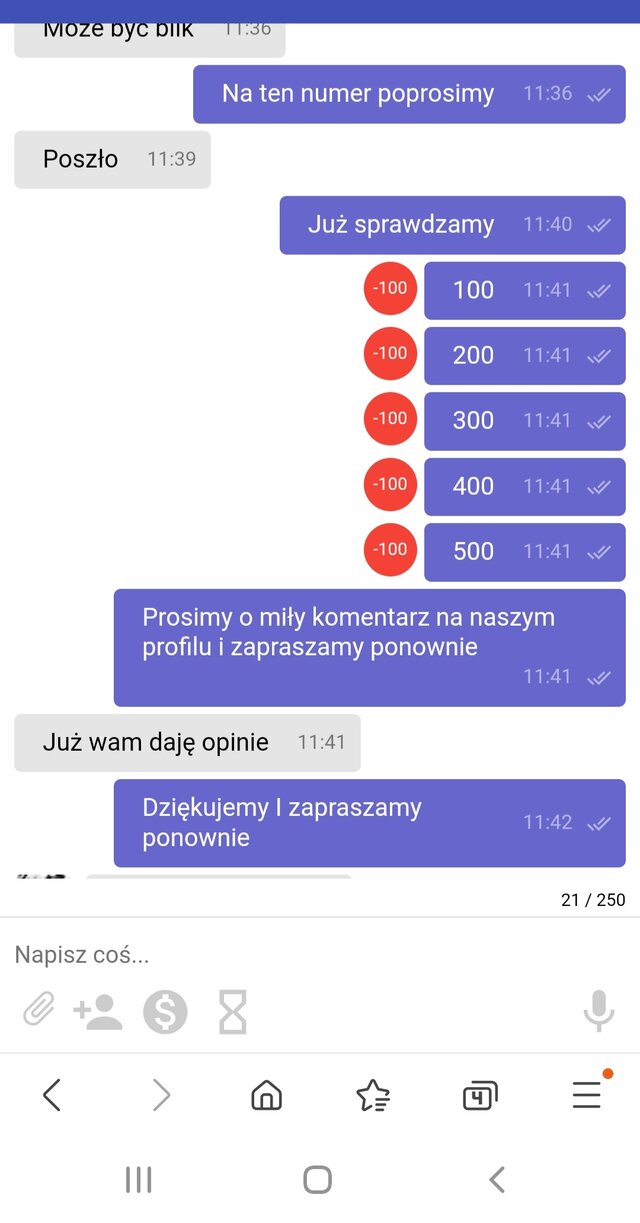Go to the system home screen
Image resolution: width=640 pixels, height=1223 pixels.
point(318,1180)
